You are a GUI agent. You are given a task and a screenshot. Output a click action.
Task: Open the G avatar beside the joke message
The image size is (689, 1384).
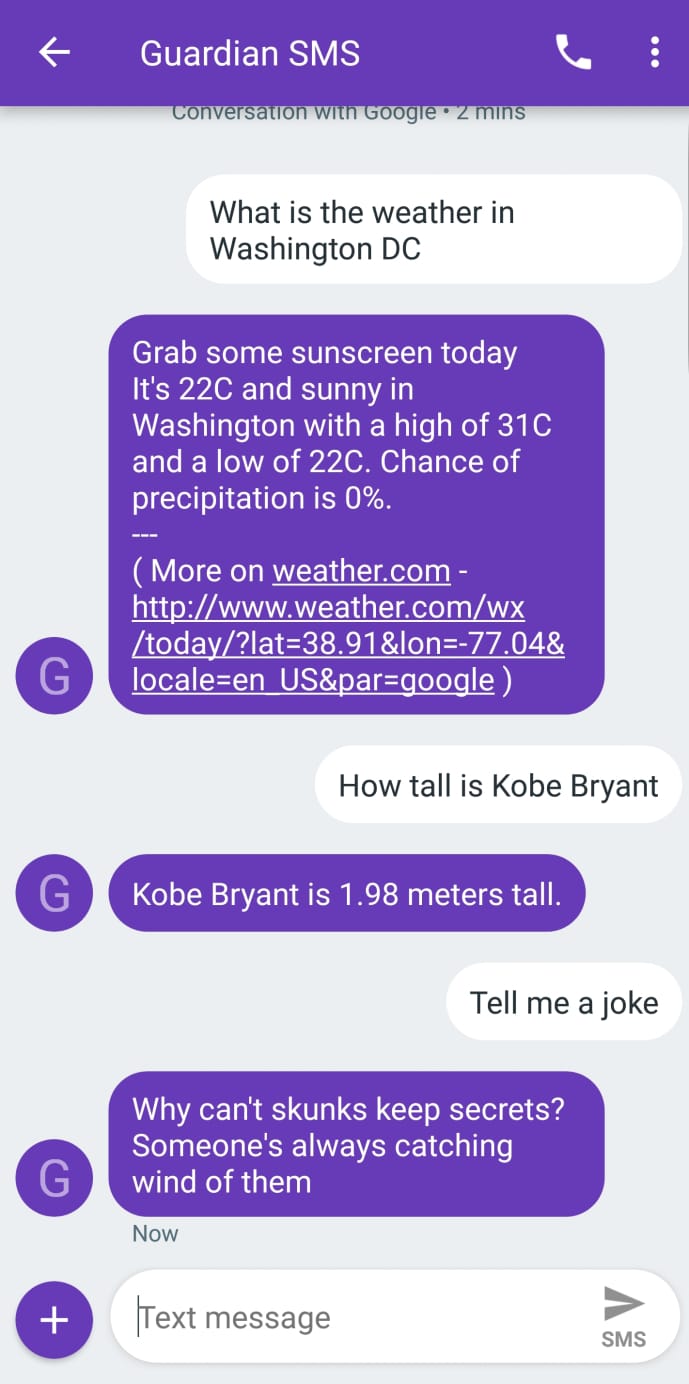(54, 1178)
